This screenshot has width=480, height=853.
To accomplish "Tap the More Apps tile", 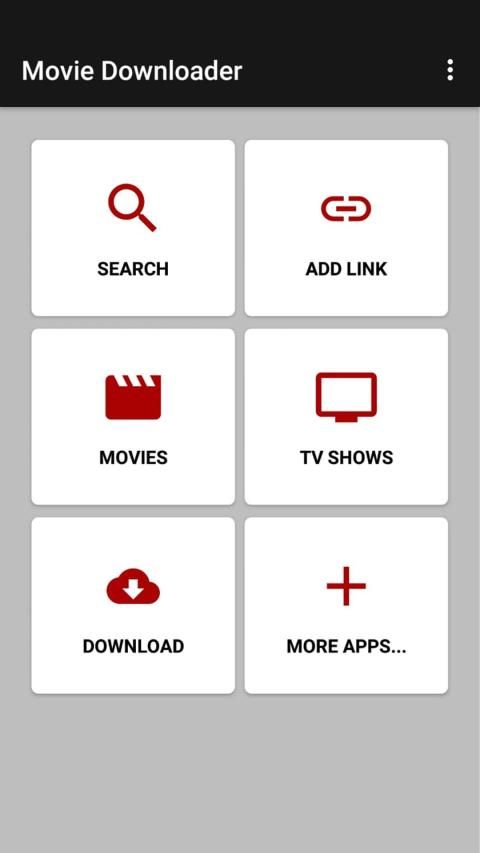I will click(346, 605).
